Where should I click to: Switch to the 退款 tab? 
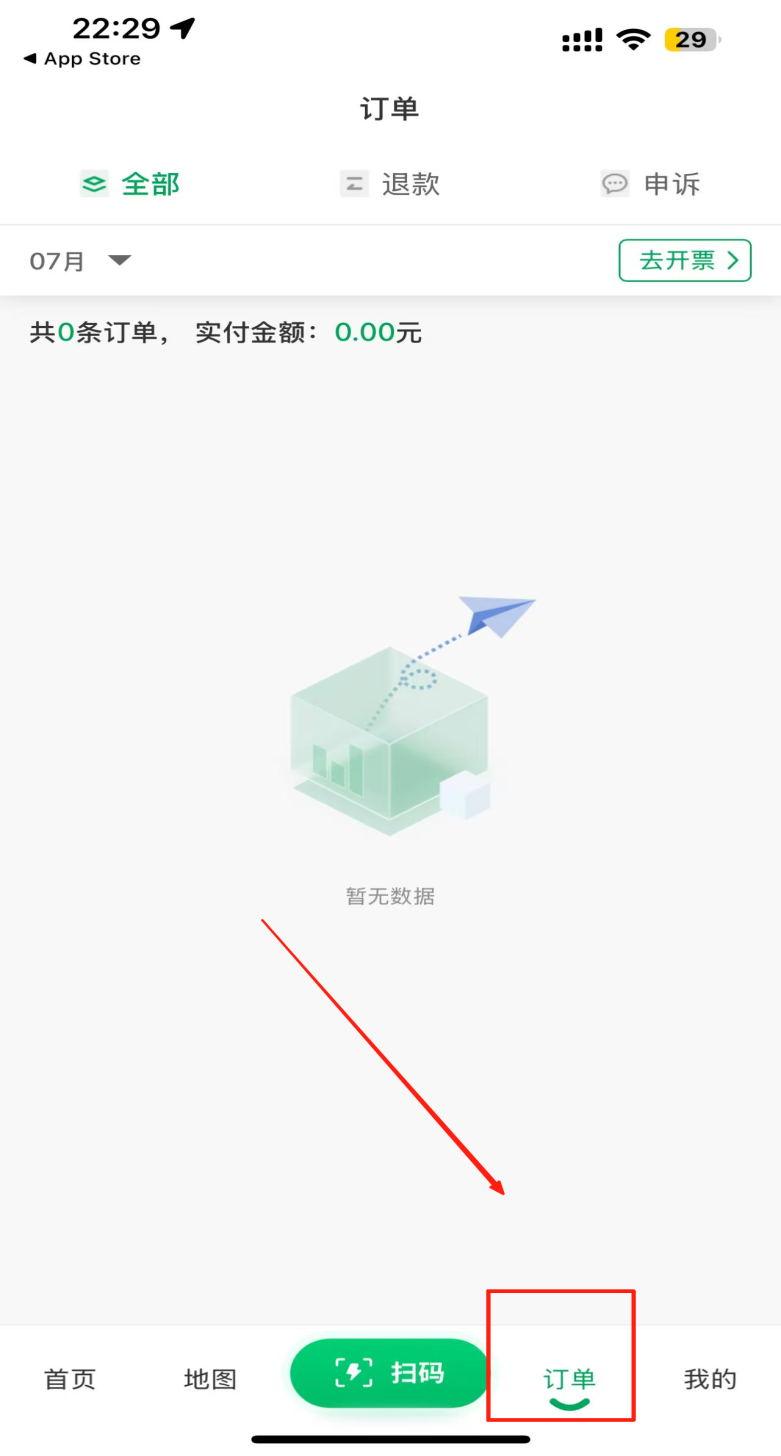tap(390, 184)
